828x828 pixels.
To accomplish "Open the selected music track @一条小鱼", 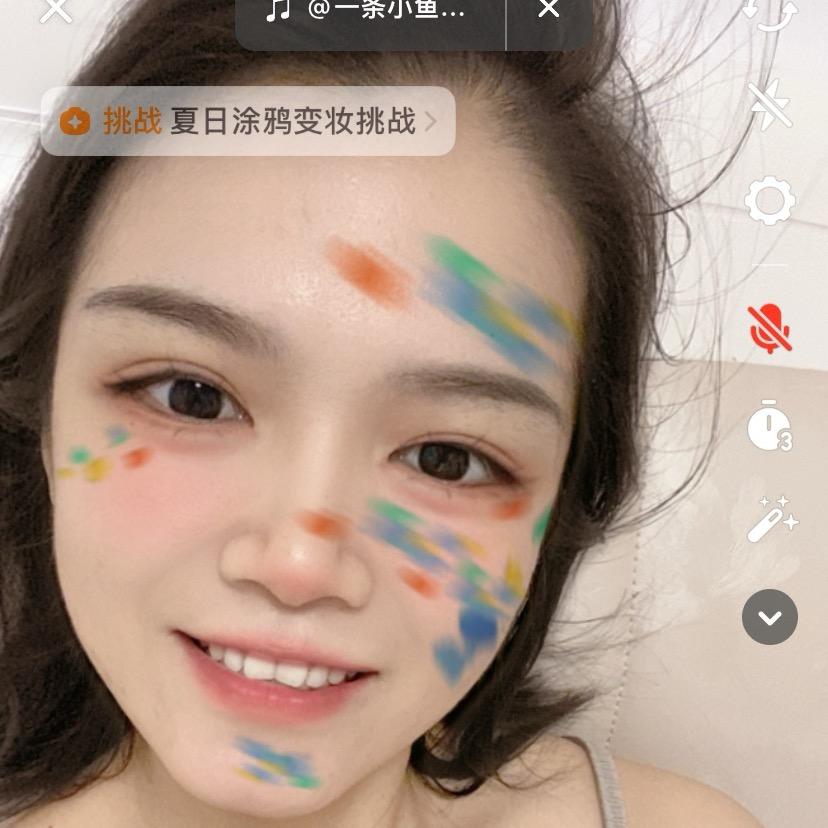I will pos(370,11).
